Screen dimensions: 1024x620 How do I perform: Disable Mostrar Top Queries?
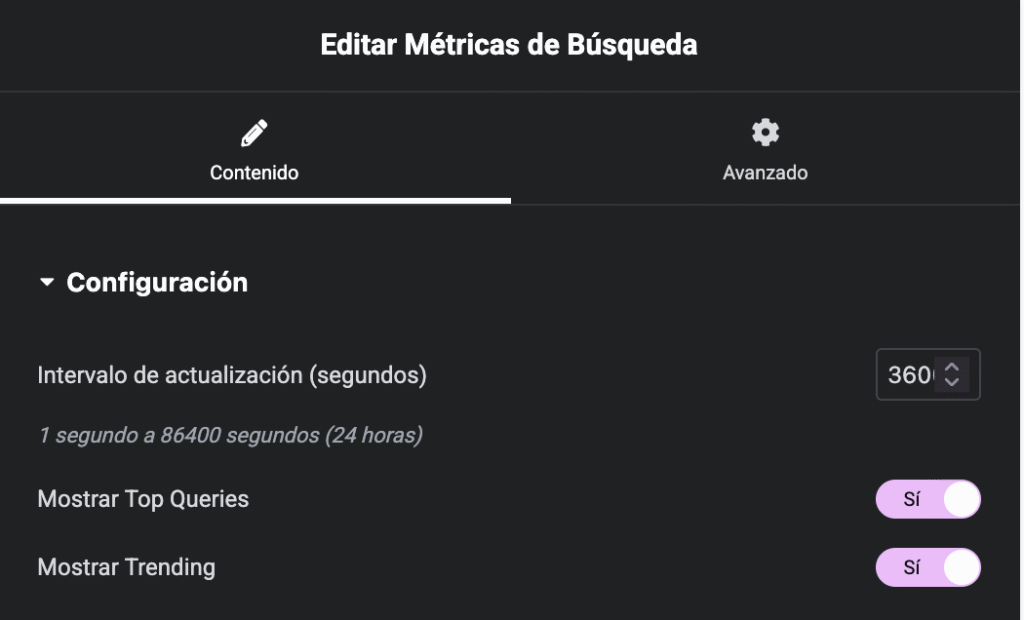point(928,500)
